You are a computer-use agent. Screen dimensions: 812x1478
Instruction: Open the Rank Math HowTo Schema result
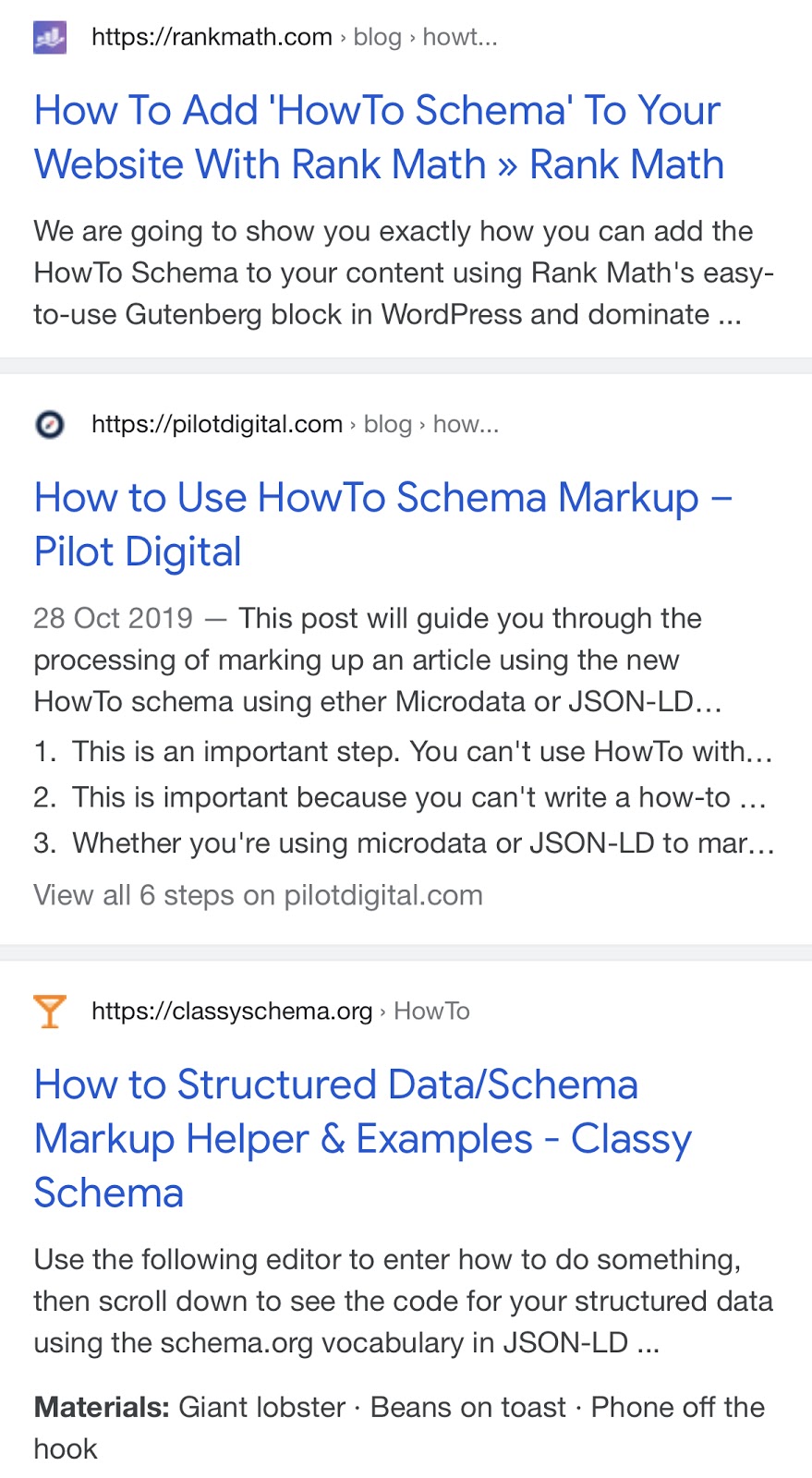[379, 137]
